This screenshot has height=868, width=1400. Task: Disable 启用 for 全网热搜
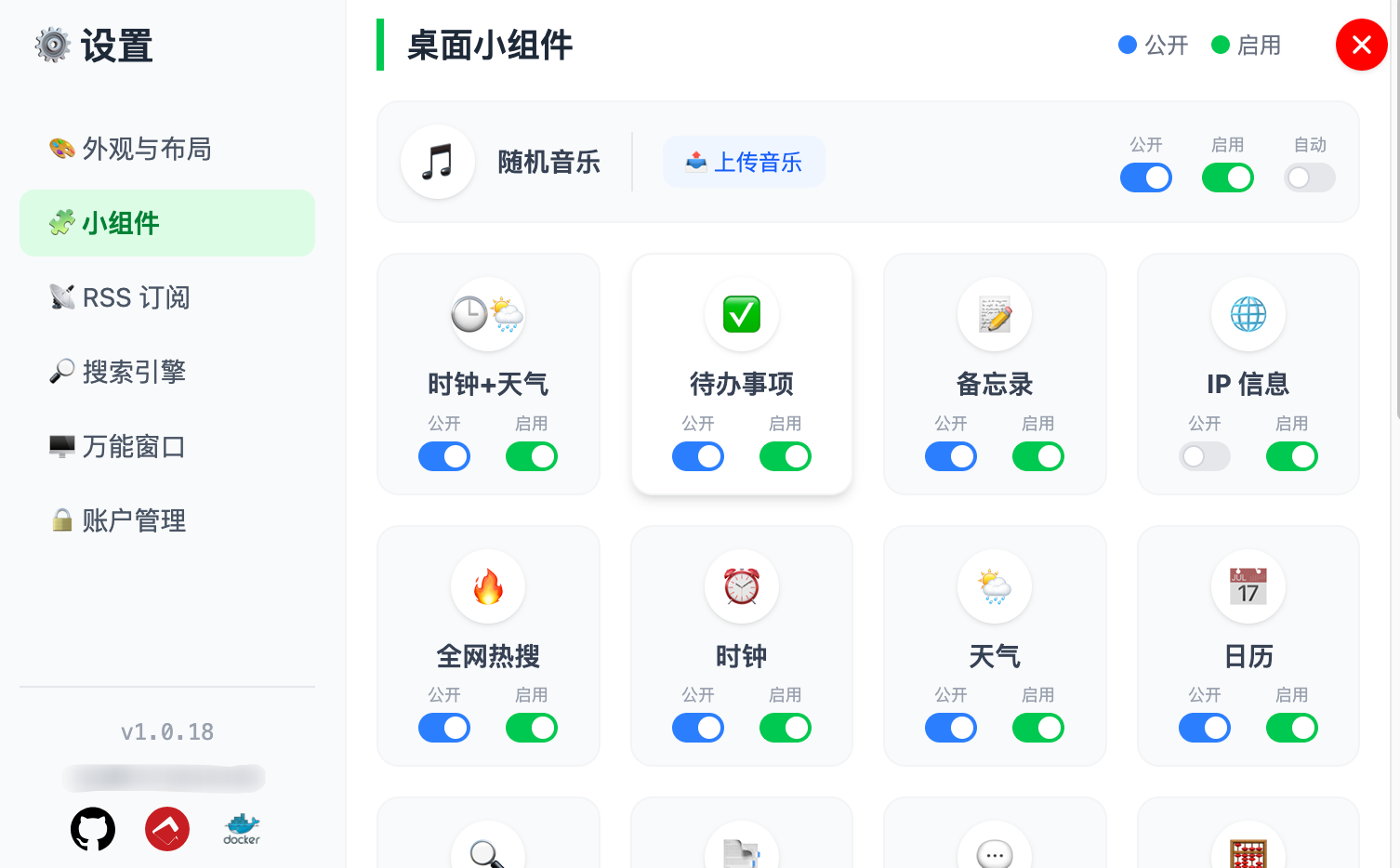pyautogui.click(x=531, y=728)
